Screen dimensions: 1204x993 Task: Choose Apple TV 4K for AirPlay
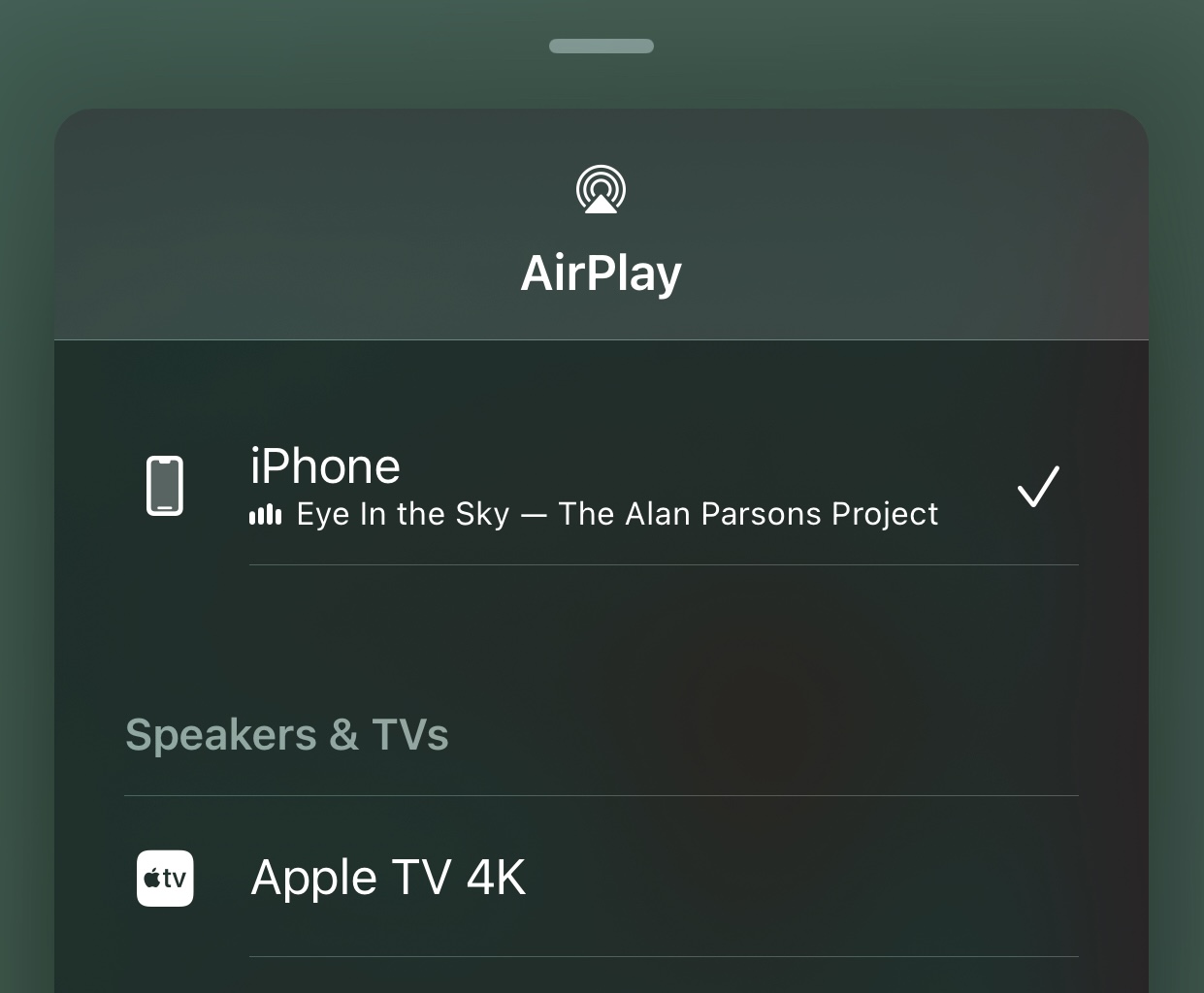pyautogui.click(x=388, y=878)
